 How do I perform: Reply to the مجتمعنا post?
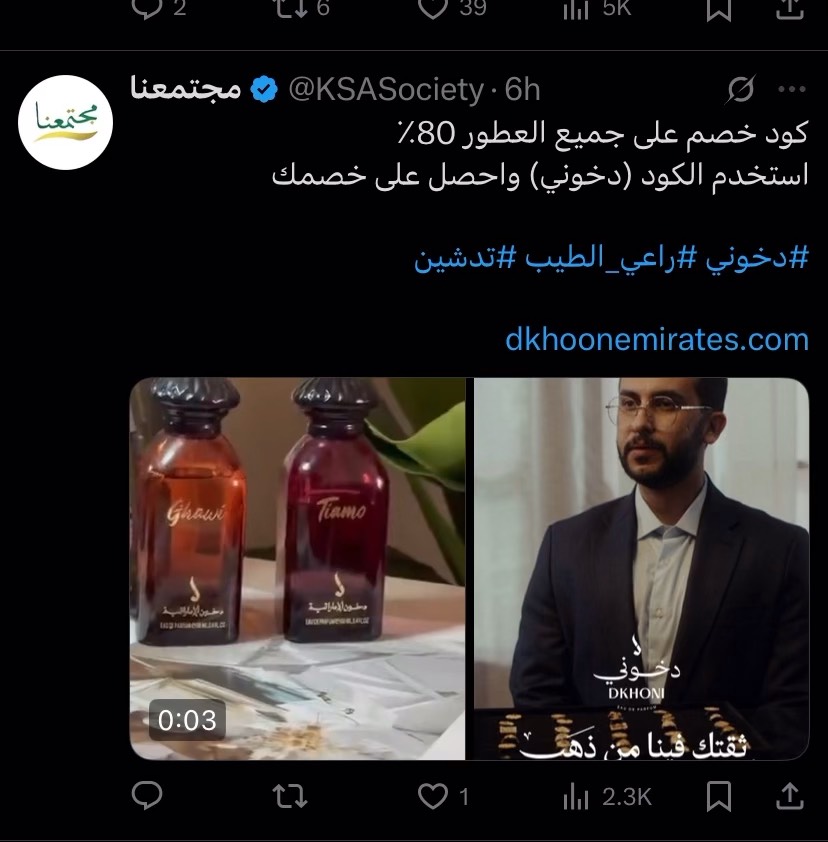147,796
